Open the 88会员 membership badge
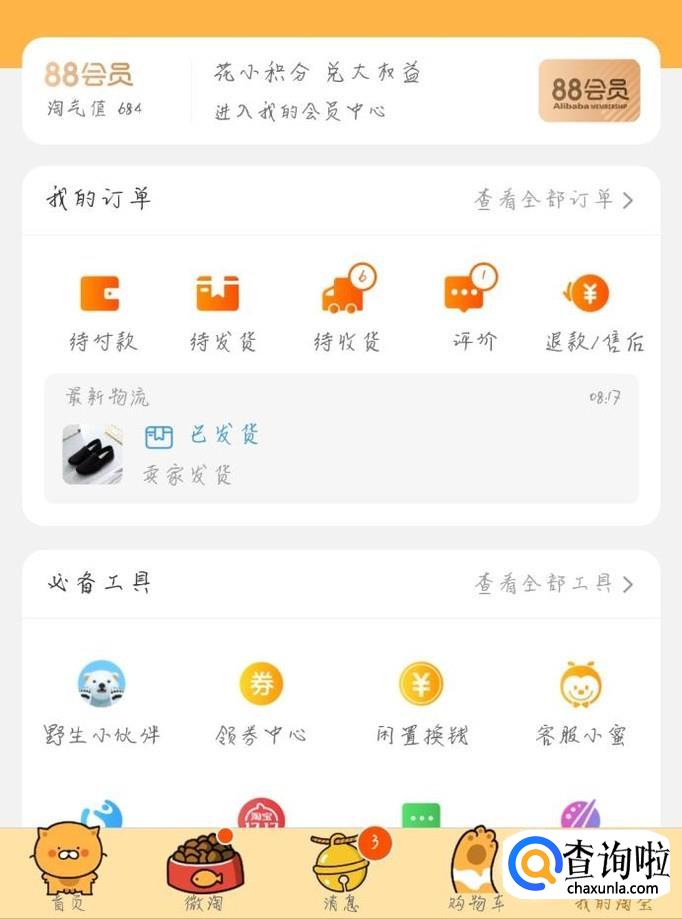682x919 pixels. click(x=589, y=91)
